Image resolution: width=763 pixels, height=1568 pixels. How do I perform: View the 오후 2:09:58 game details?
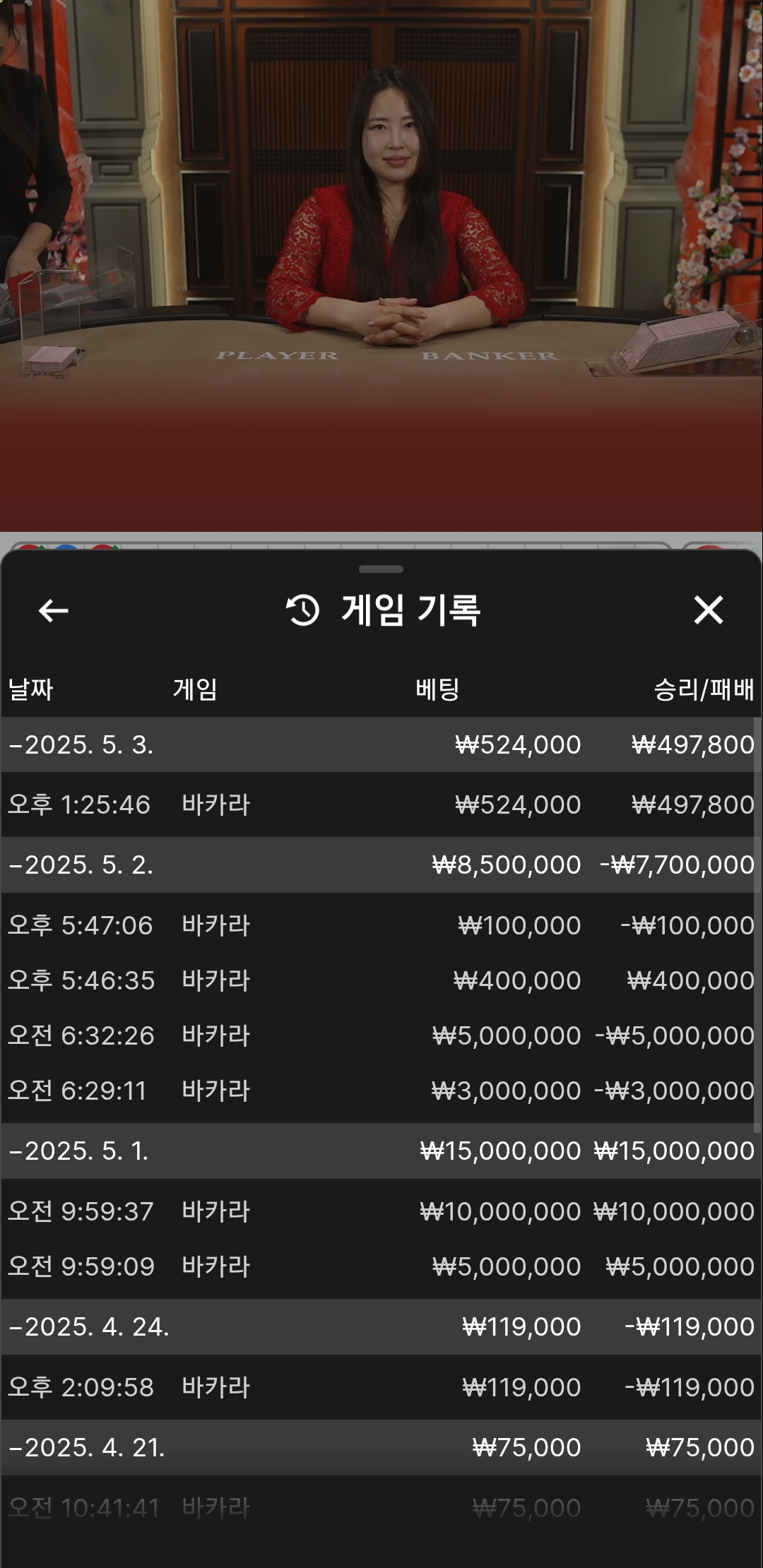[x=380, y=1387]
